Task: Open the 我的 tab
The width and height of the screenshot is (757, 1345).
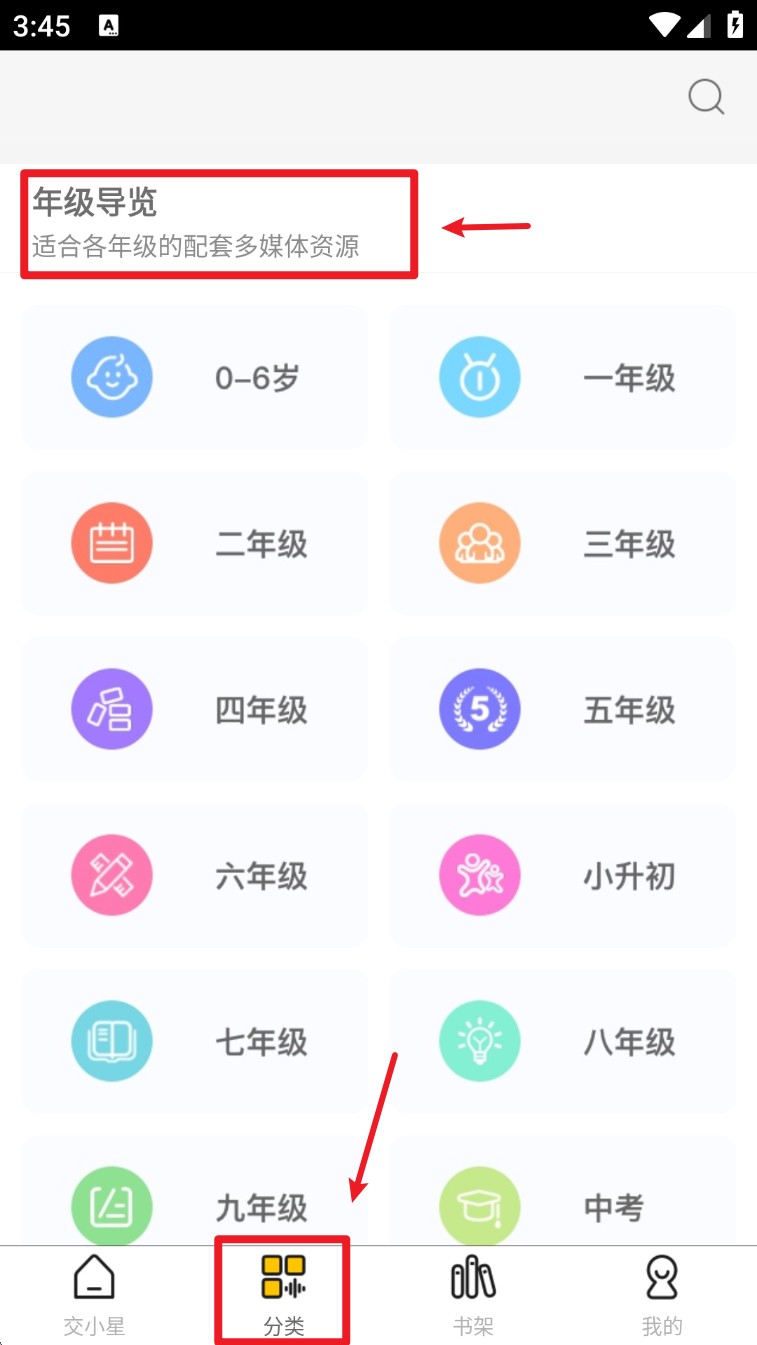Action: tap(662, 1295)
